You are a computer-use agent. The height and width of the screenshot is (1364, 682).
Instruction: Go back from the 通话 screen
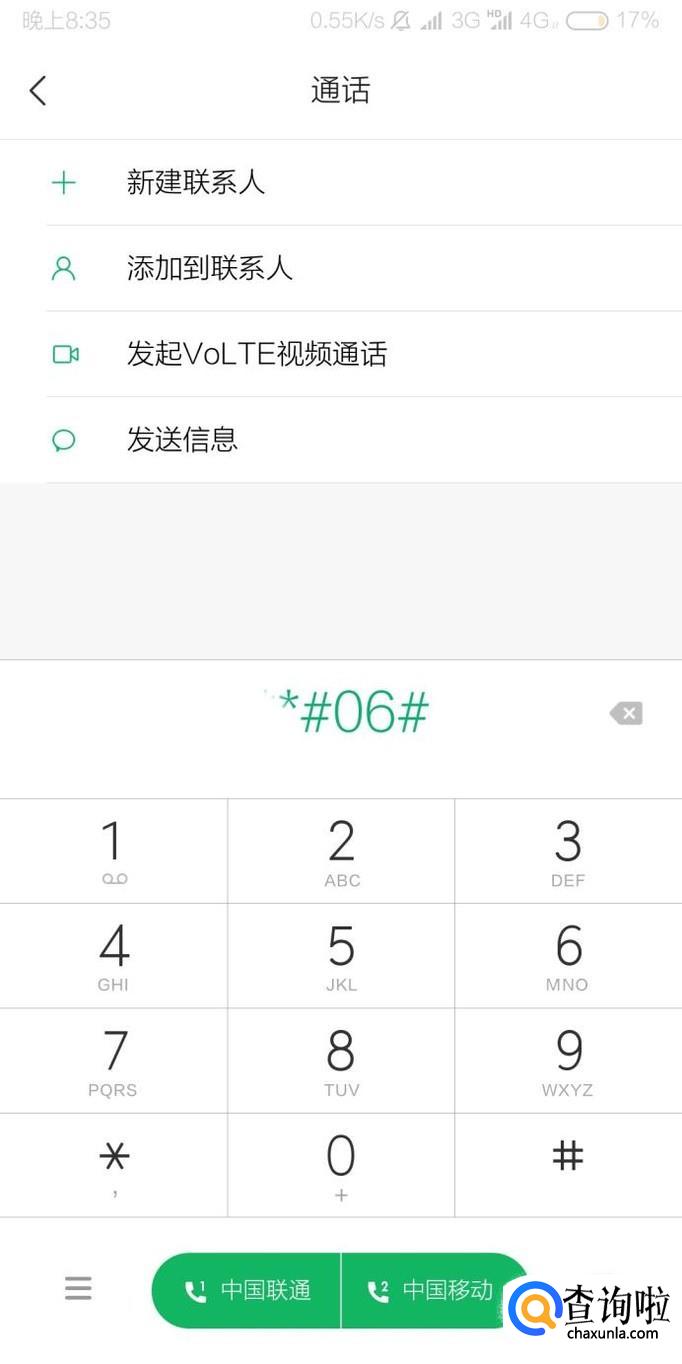(38, 90)
